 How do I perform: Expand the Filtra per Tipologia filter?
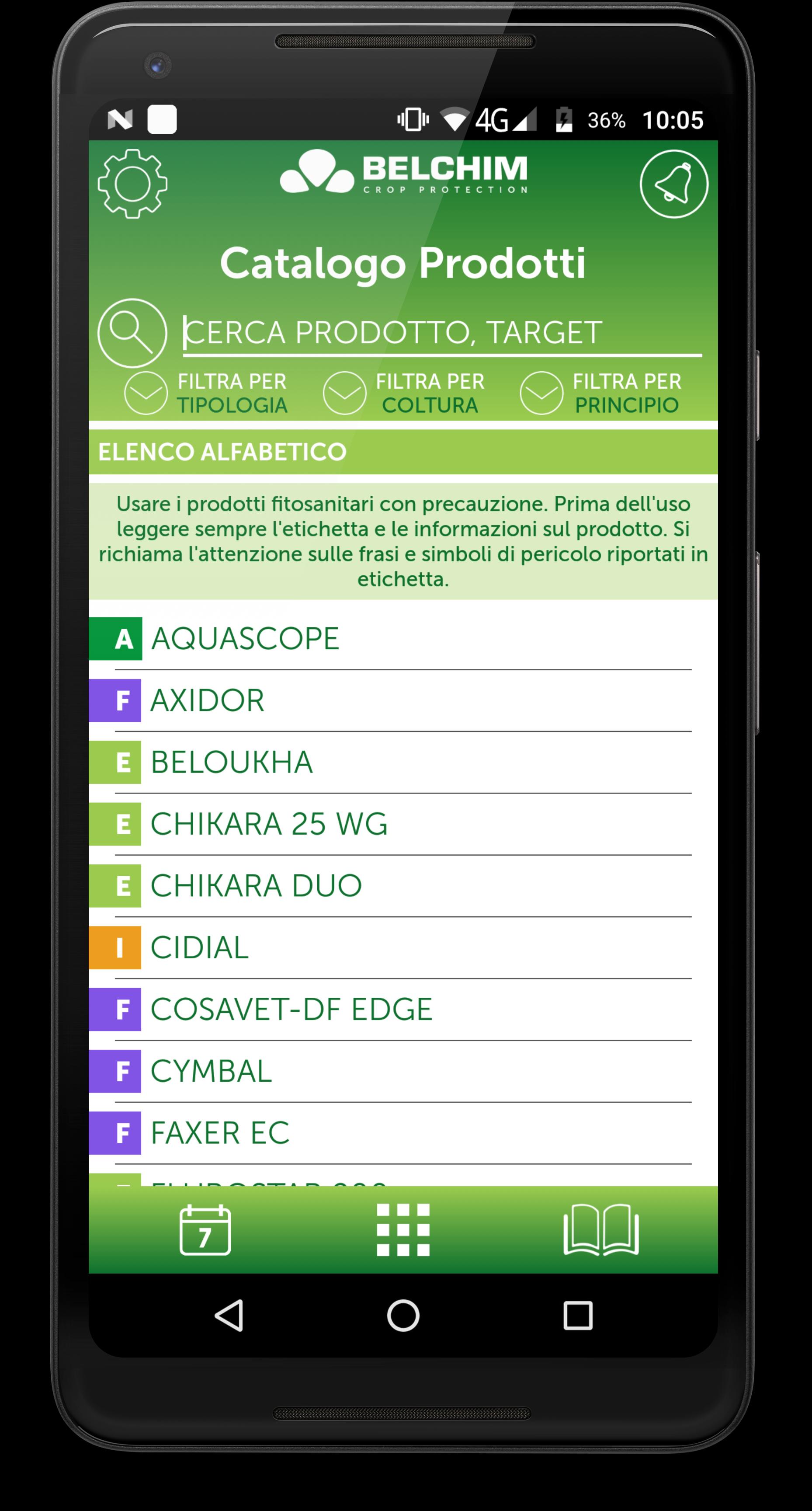206,393
